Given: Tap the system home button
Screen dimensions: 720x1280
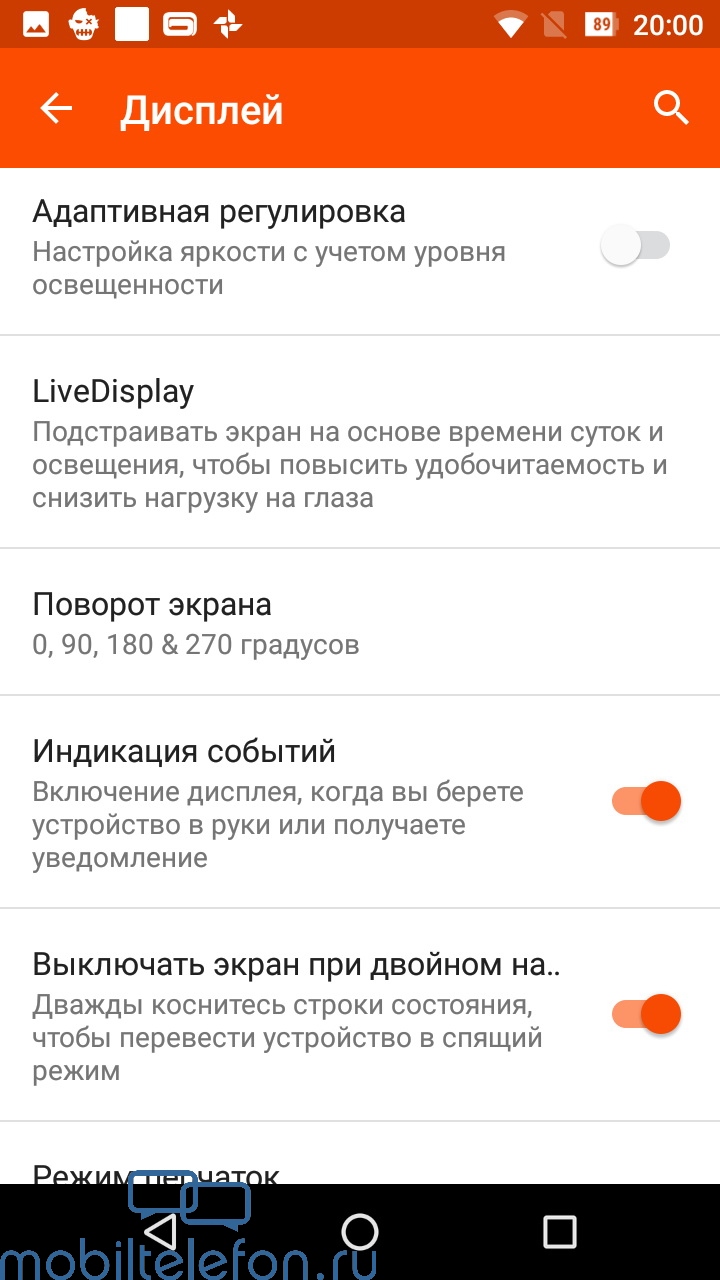Looking at the screenshot, I should click(x=360, y=1231).
